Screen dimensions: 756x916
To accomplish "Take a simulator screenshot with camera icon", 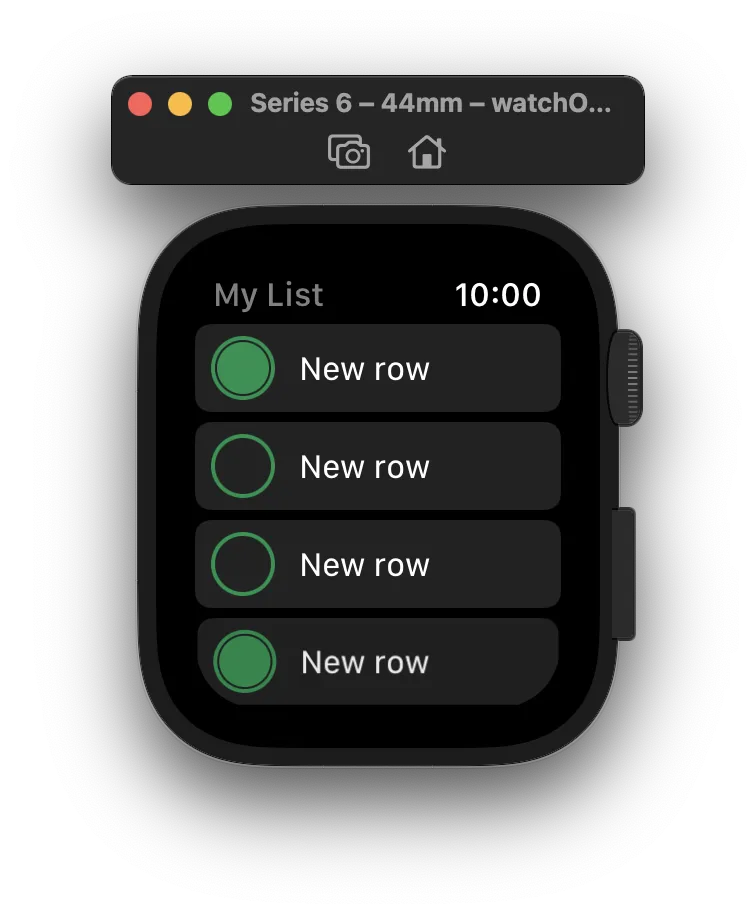I will click(349, 153).
